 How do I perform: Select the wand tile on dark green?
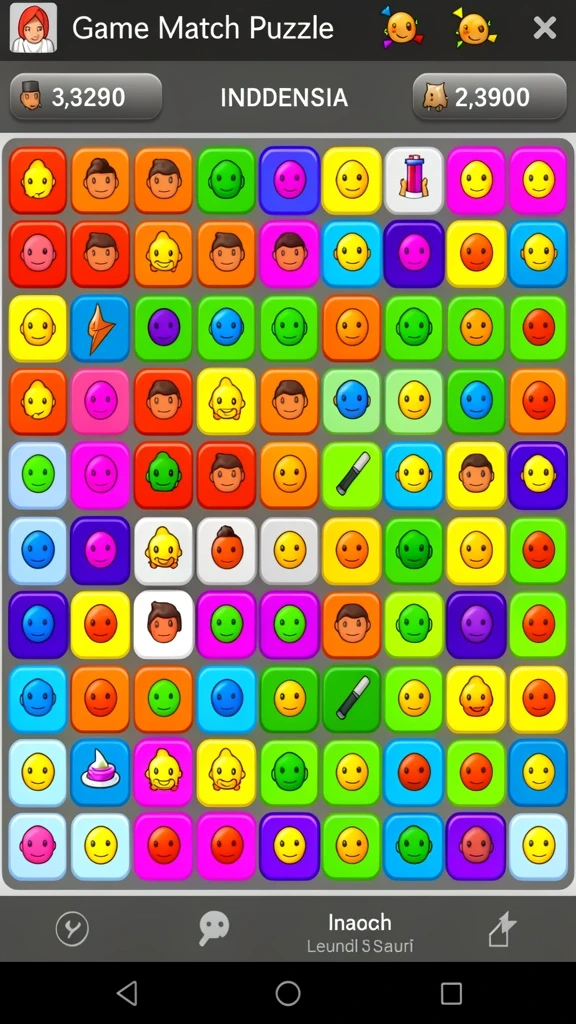pos(352,699)
